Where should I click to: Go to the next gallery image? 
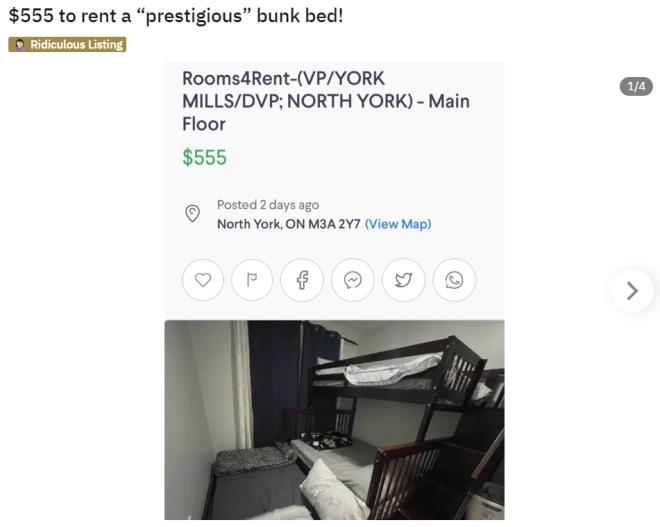(631, 291)
